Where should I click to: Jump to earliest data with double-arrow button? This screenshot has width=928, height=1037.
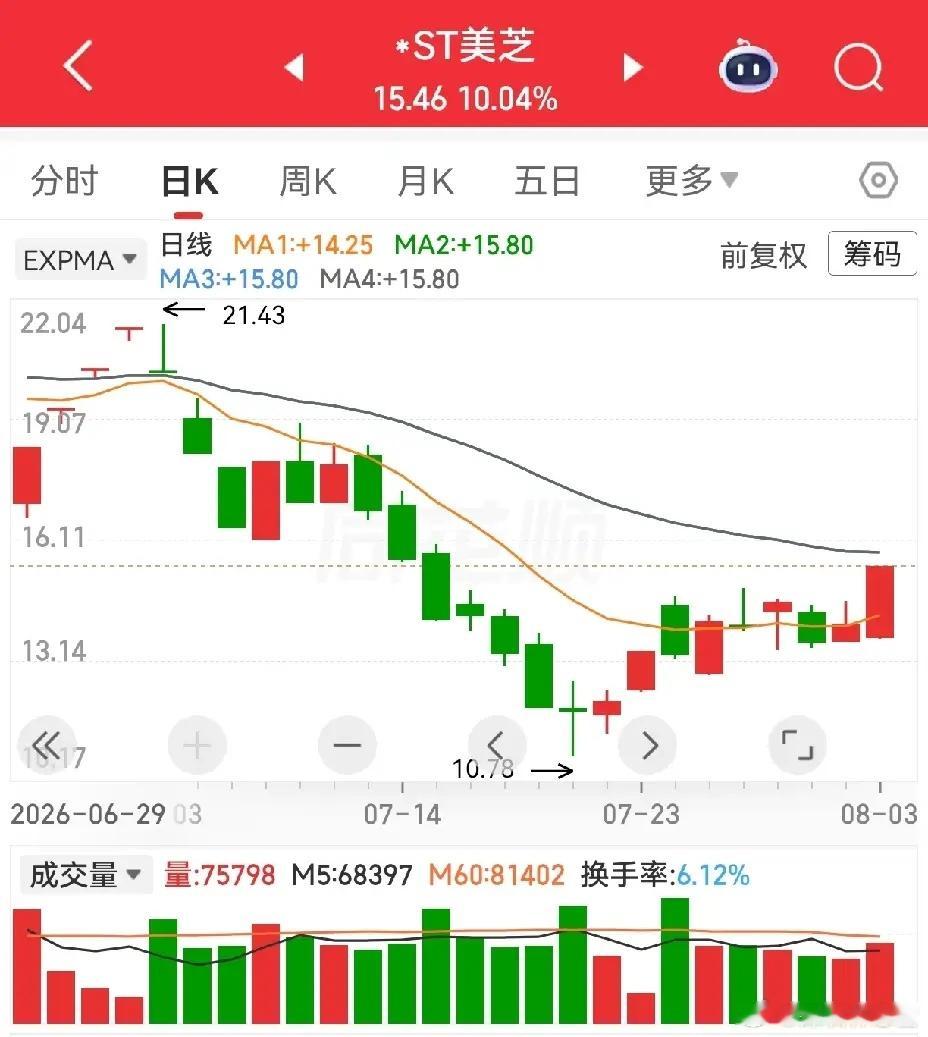coord(46,745)
